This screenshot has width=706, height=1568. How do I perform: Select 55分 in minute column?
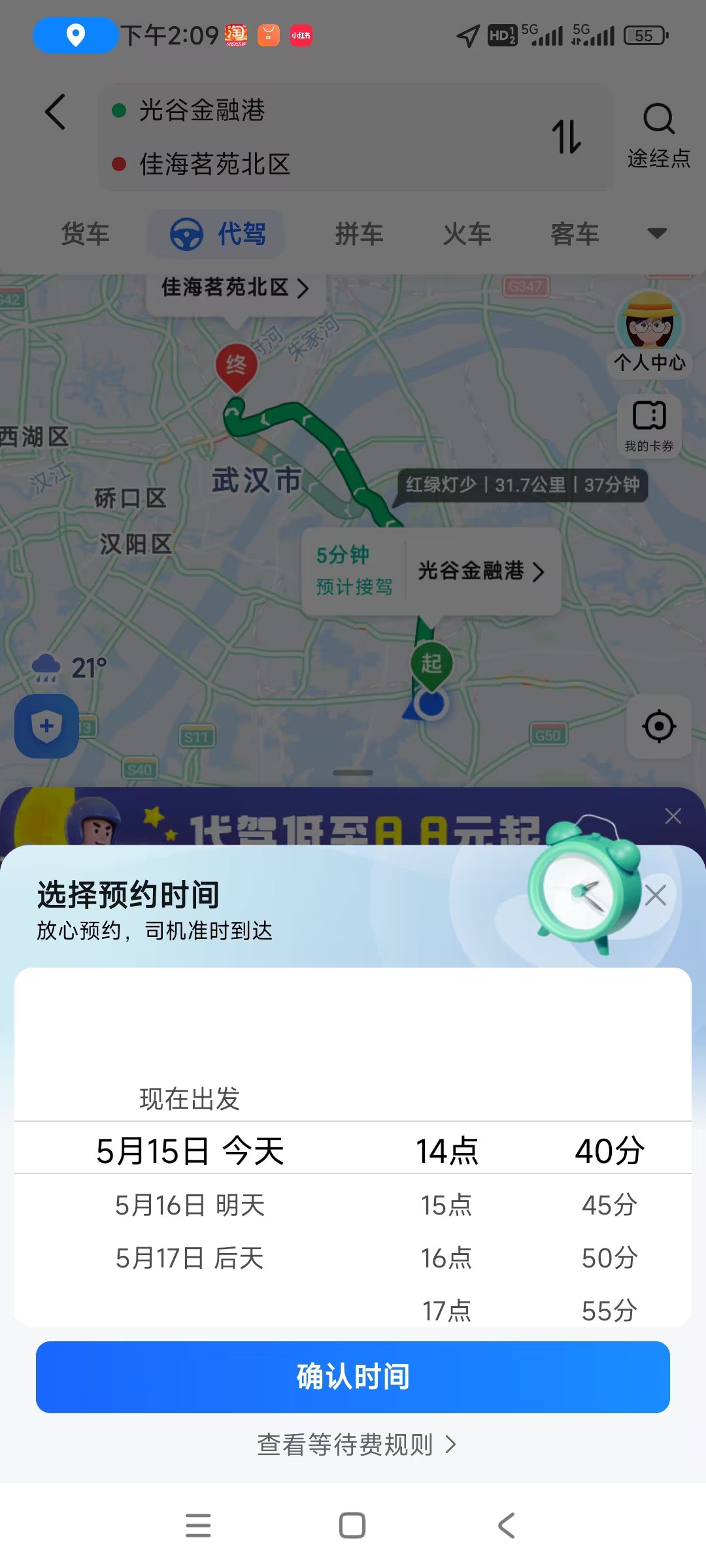(609, 1311)
